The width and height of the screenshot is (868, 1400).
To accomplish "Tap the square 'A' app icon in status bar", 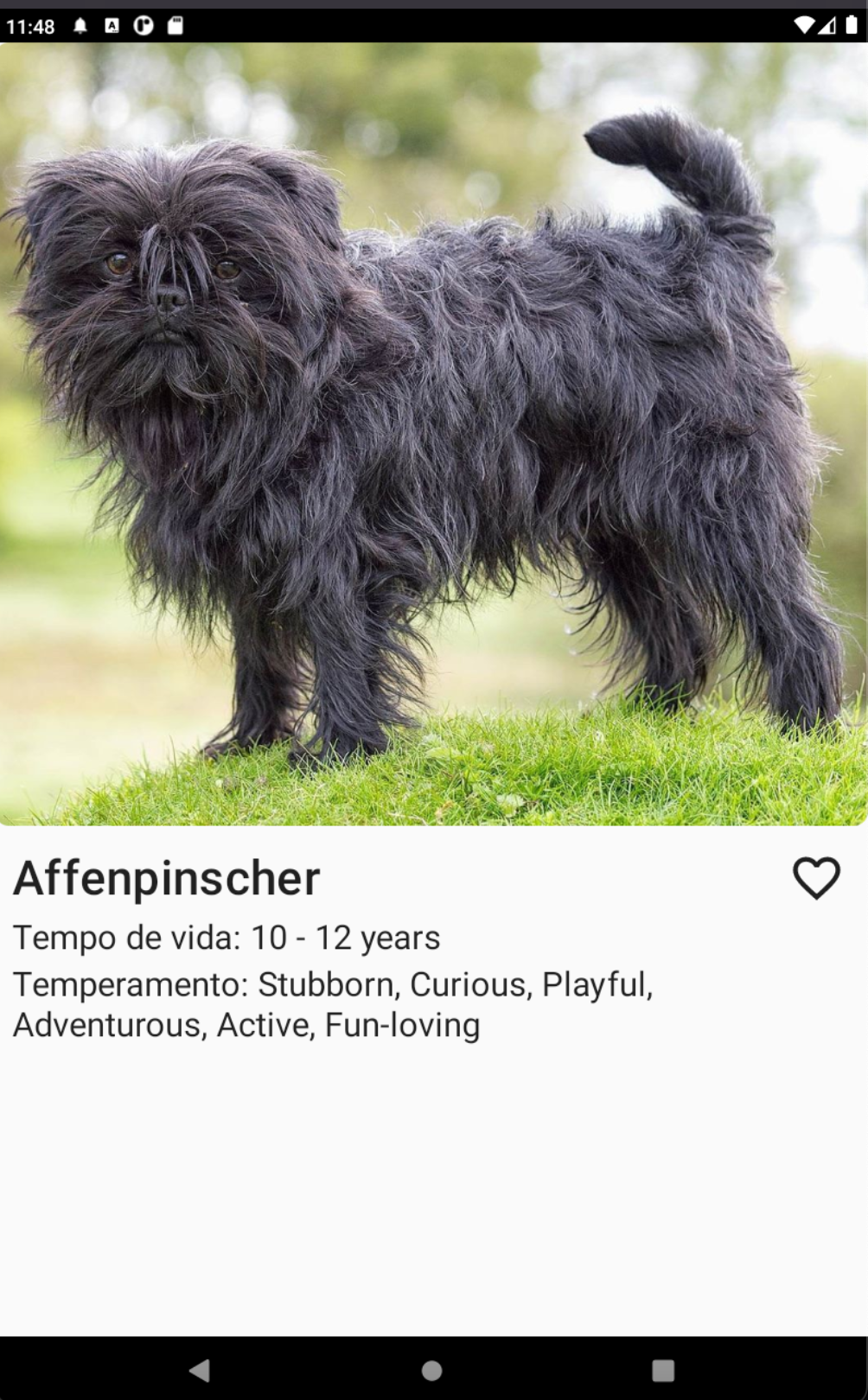I will click(x=112, y=26).
